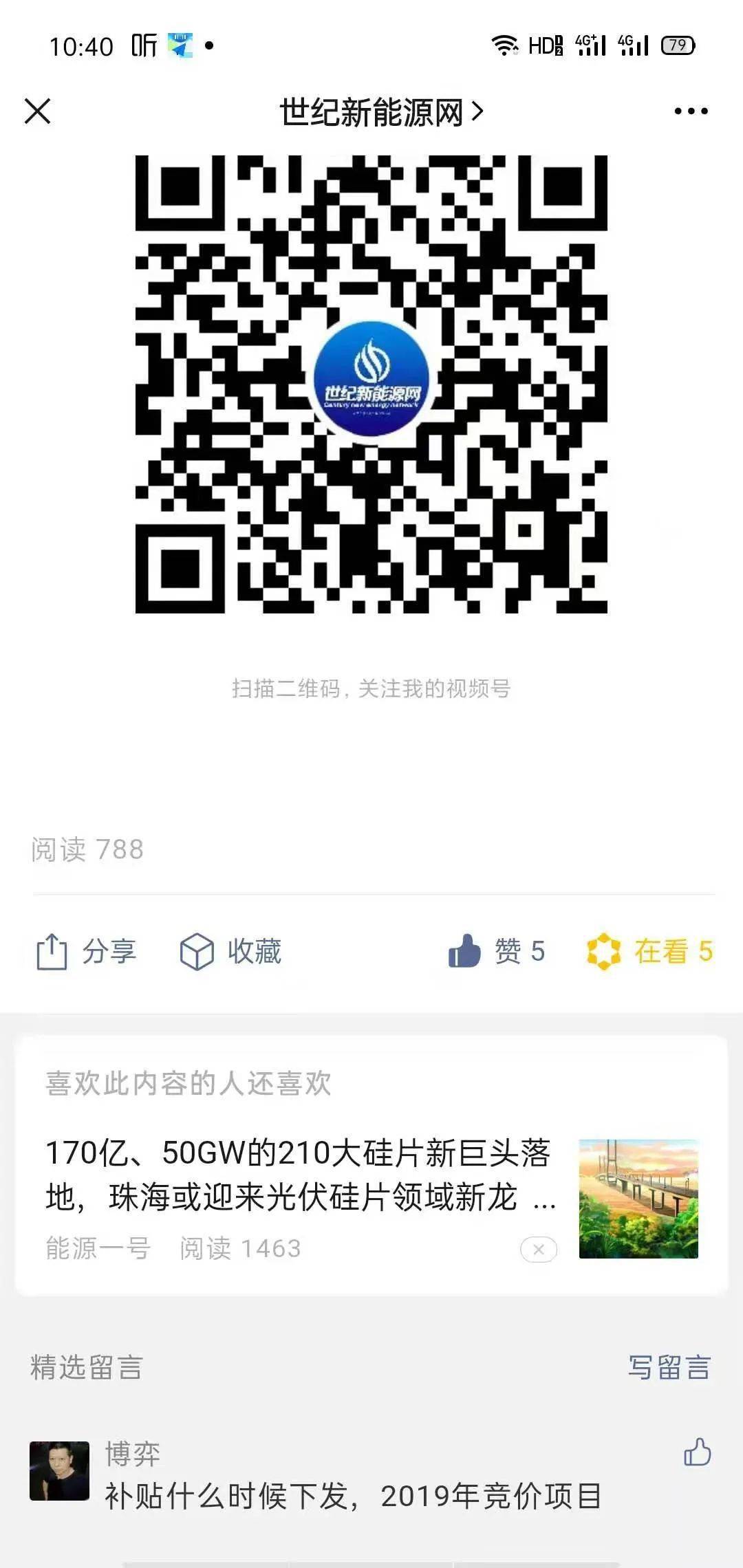Screen dimensions: 743x1568
Task: Close the article page
Action: coord(38,111)
